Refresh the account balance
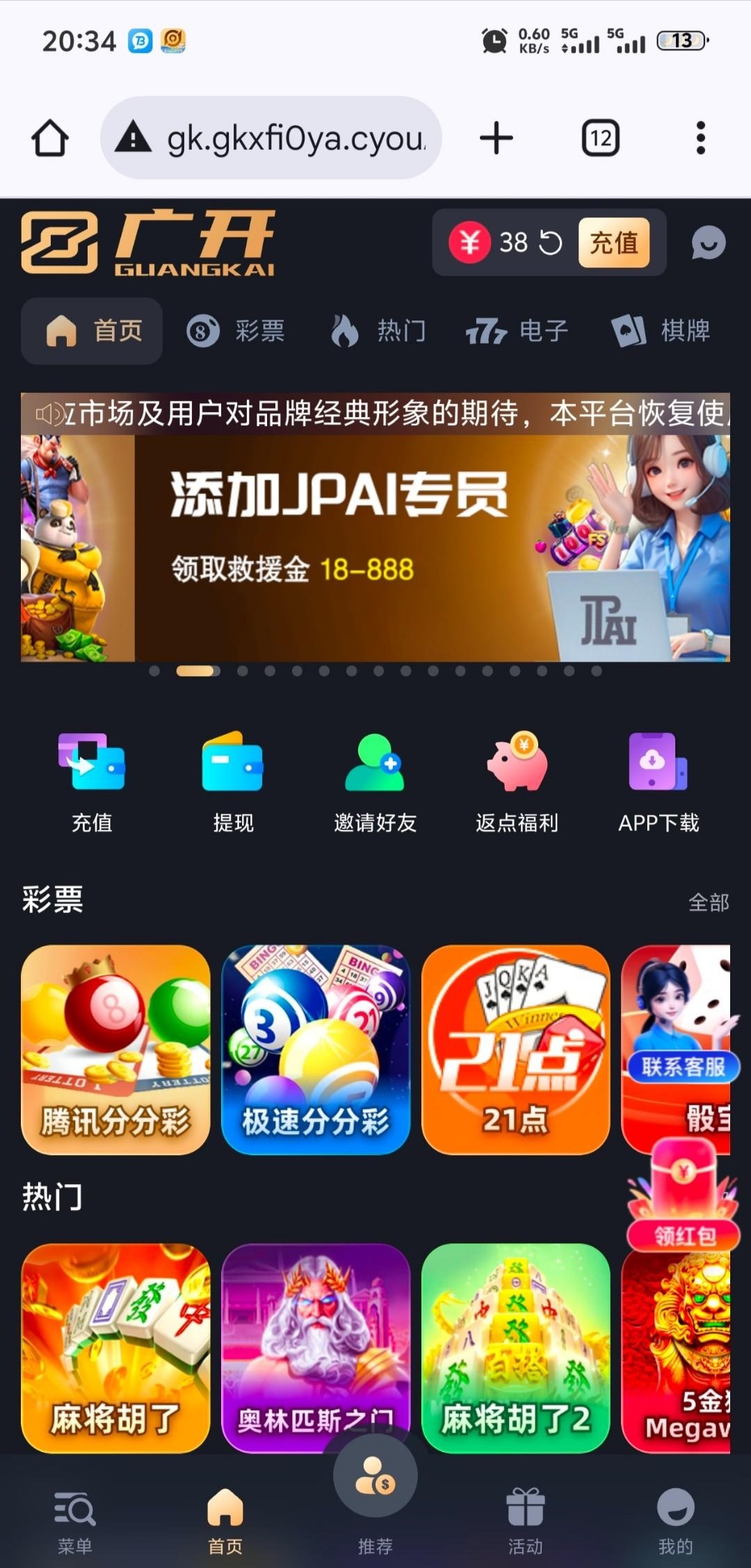Screen dimensions: 751x1568 tap(551, 243)
